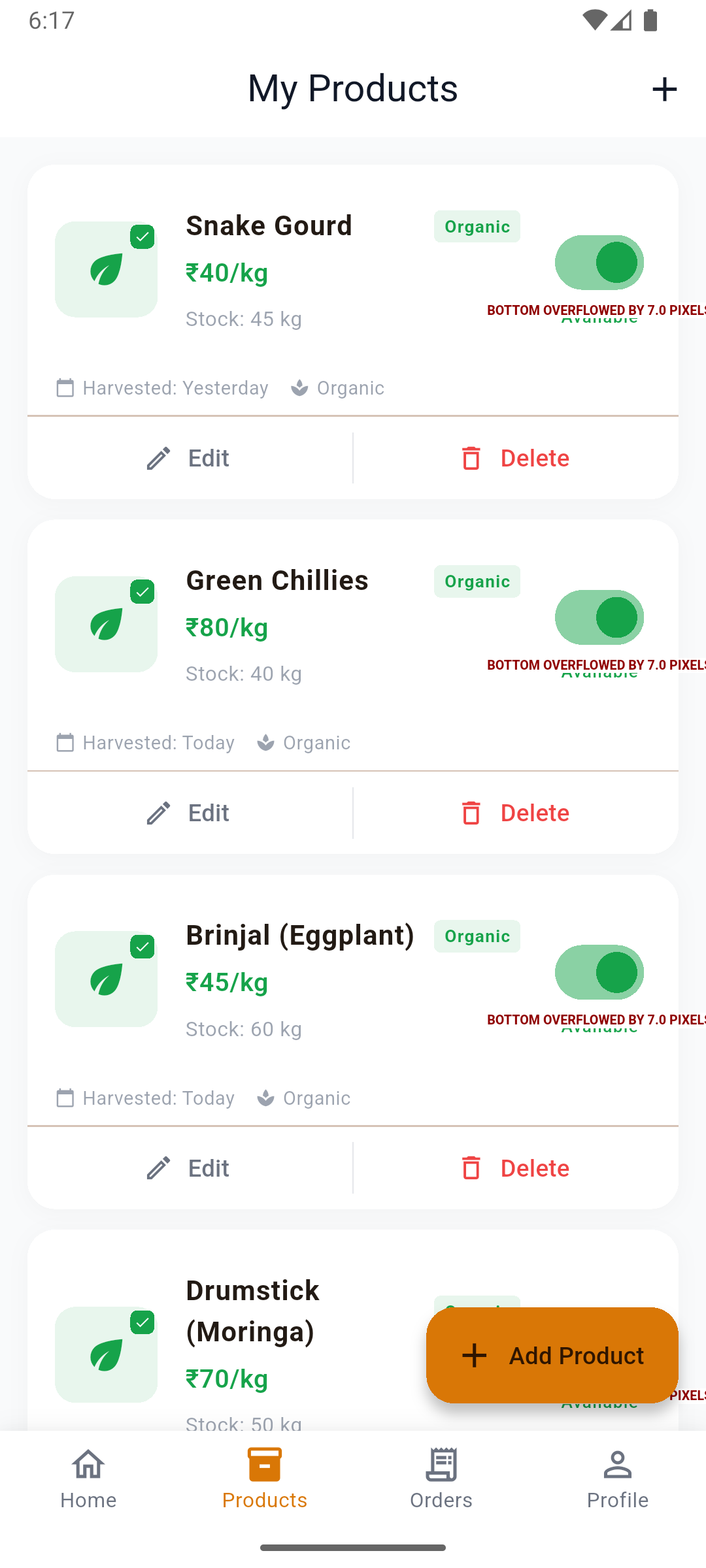Screen dimensions: 706x1568
Task: Turn off availability for Green Chillies
Action: [x=599, y=617]
